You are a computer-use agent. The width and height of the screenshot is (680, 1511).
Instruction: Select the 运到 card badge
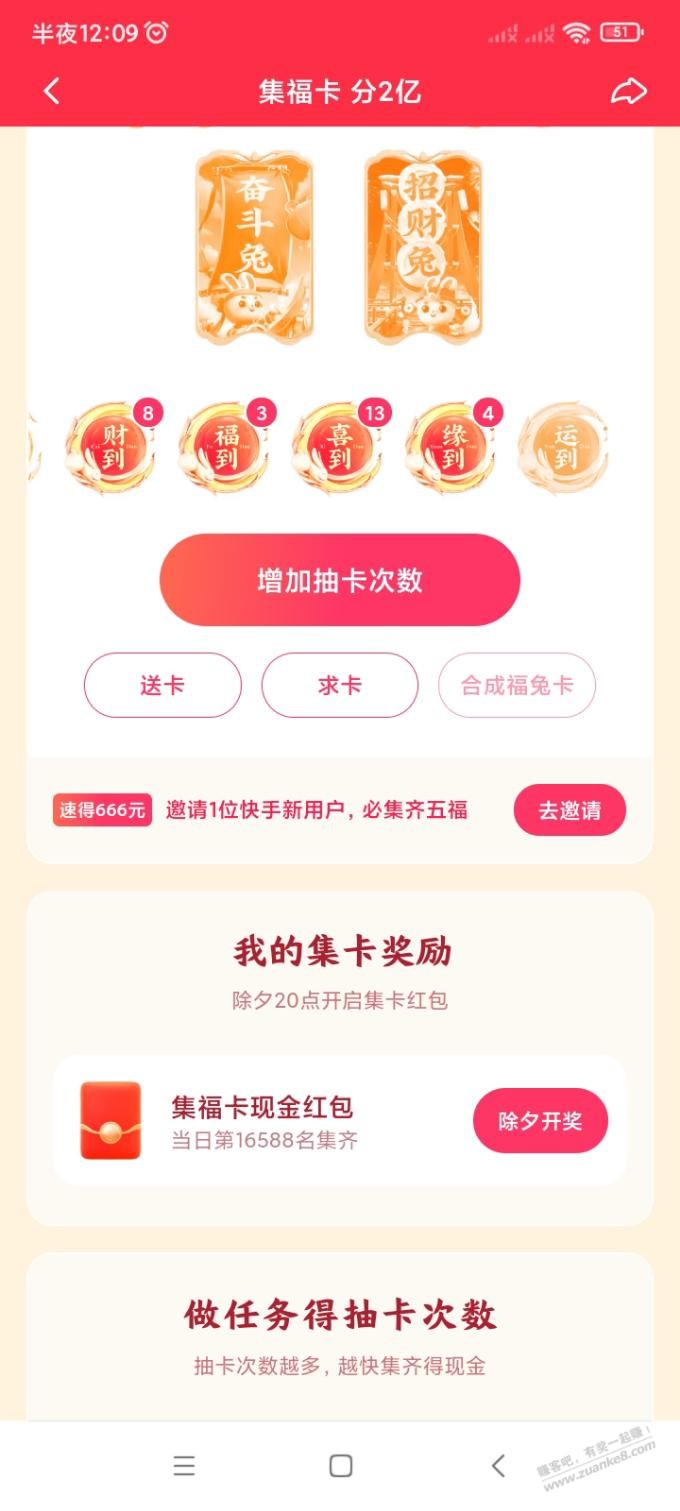click(565, 446)
